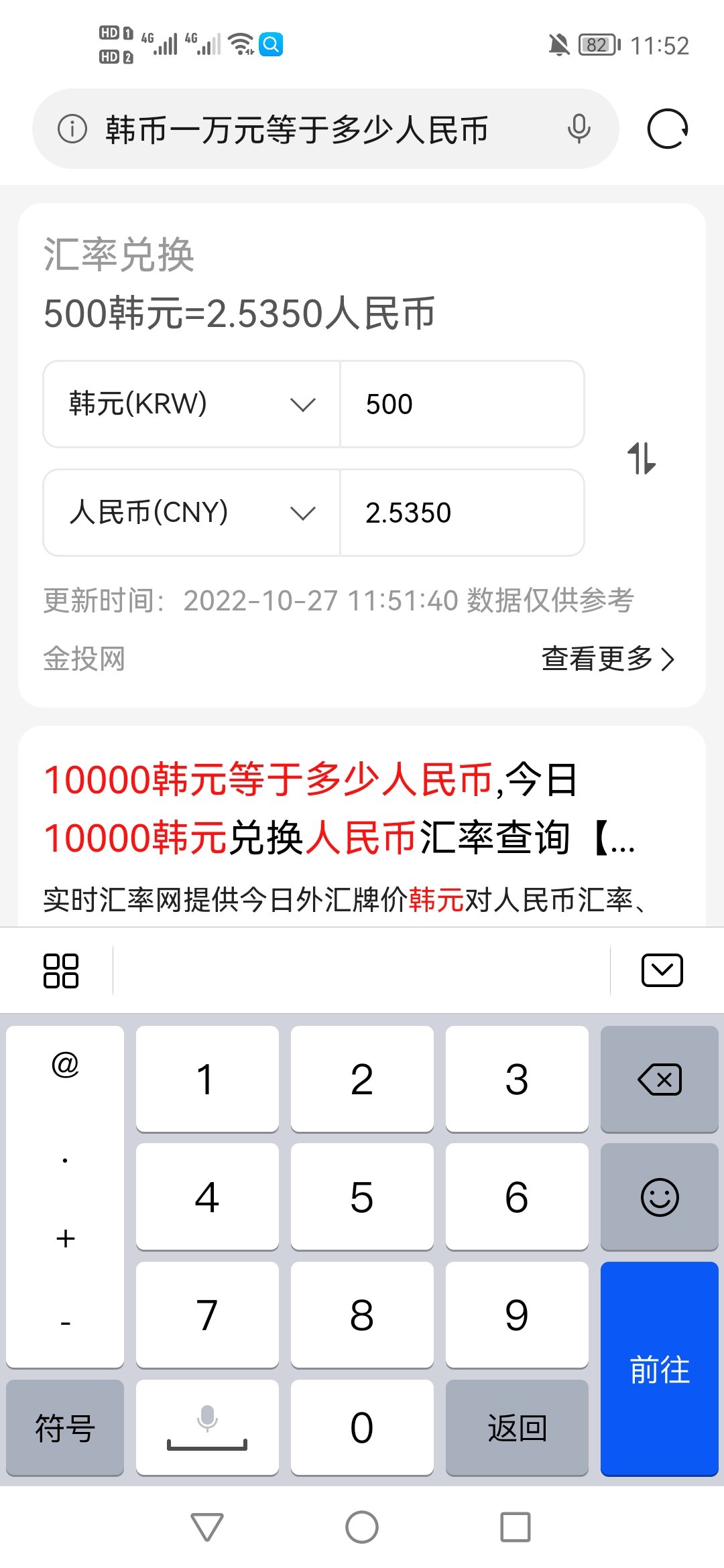Open 查看更多 for more exchange rates
724x1568 pixels.
(607, 659)
